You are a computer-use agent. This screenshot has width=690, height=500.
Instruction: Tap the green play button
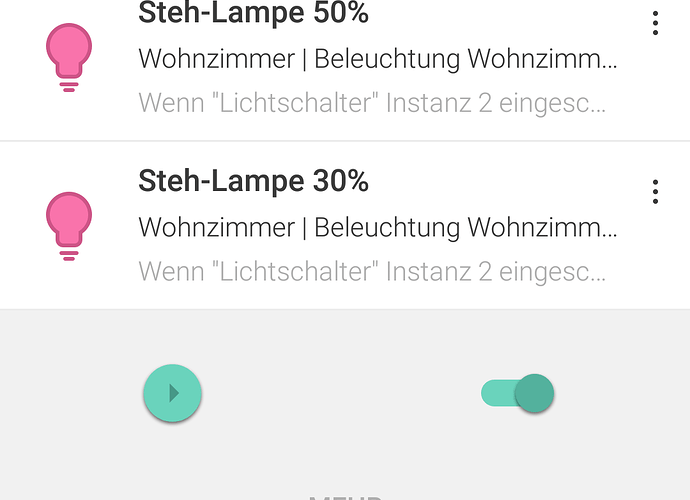[x=173, y=393]
